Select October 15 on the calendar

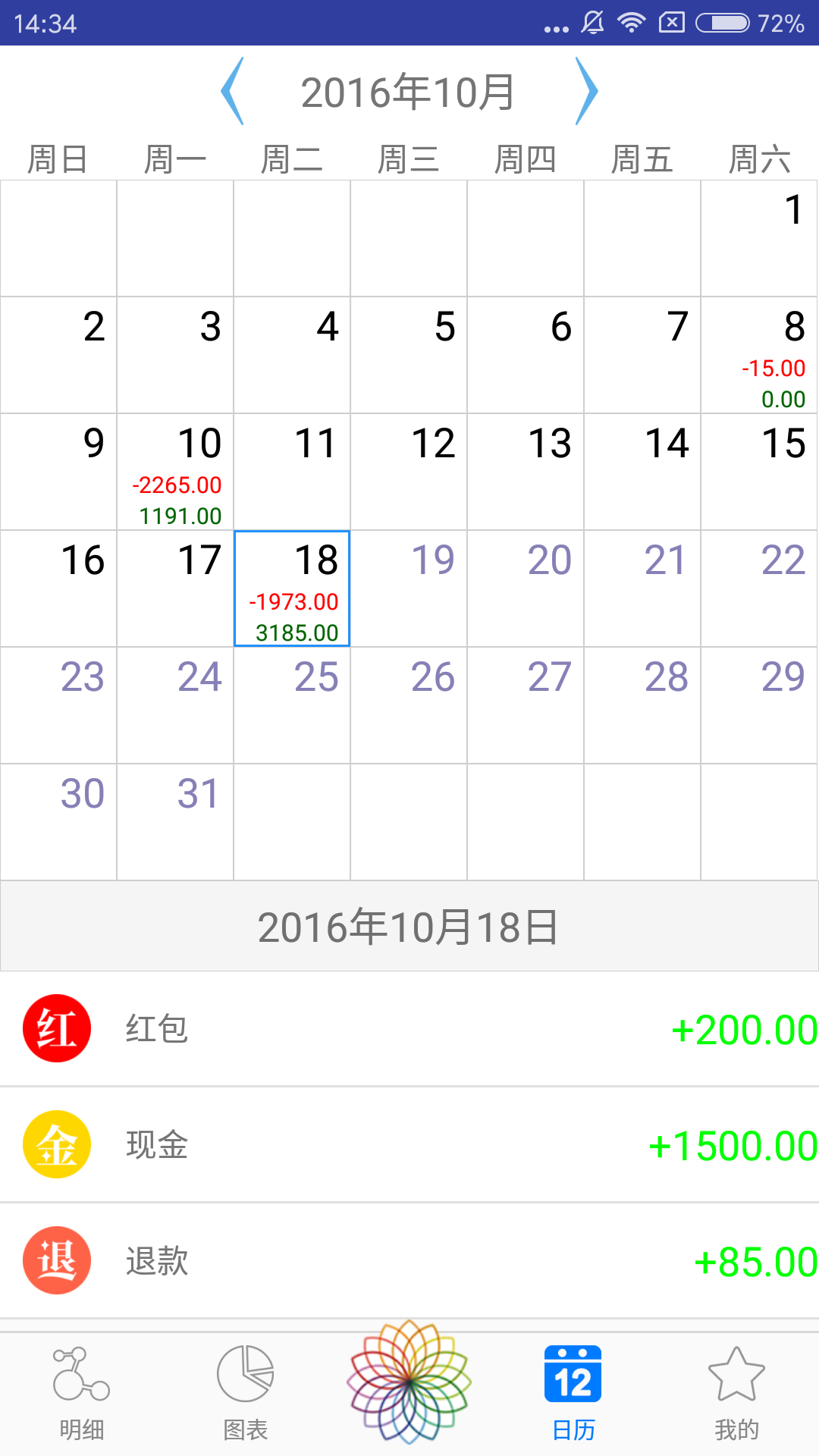759,472
